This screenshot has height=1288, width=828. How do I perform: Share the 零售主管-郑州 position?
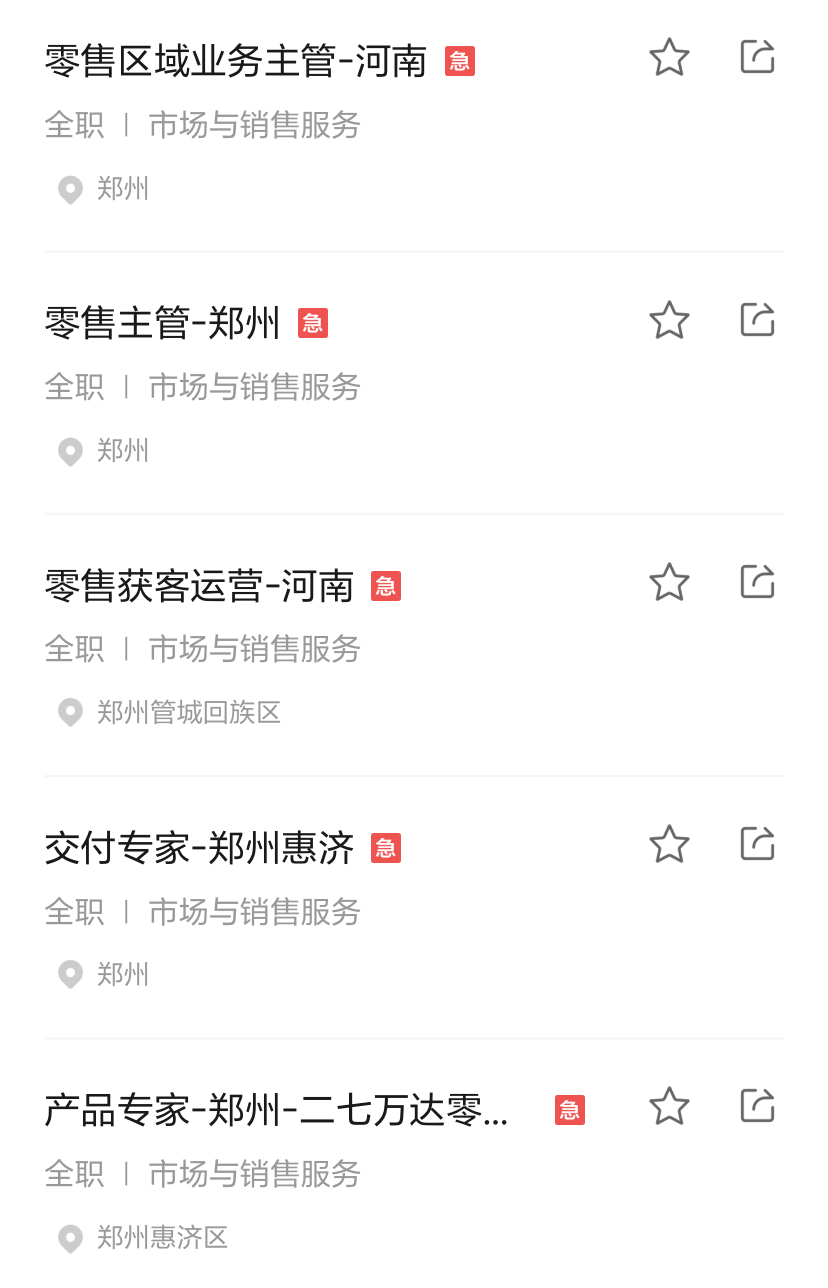point(757,320)
